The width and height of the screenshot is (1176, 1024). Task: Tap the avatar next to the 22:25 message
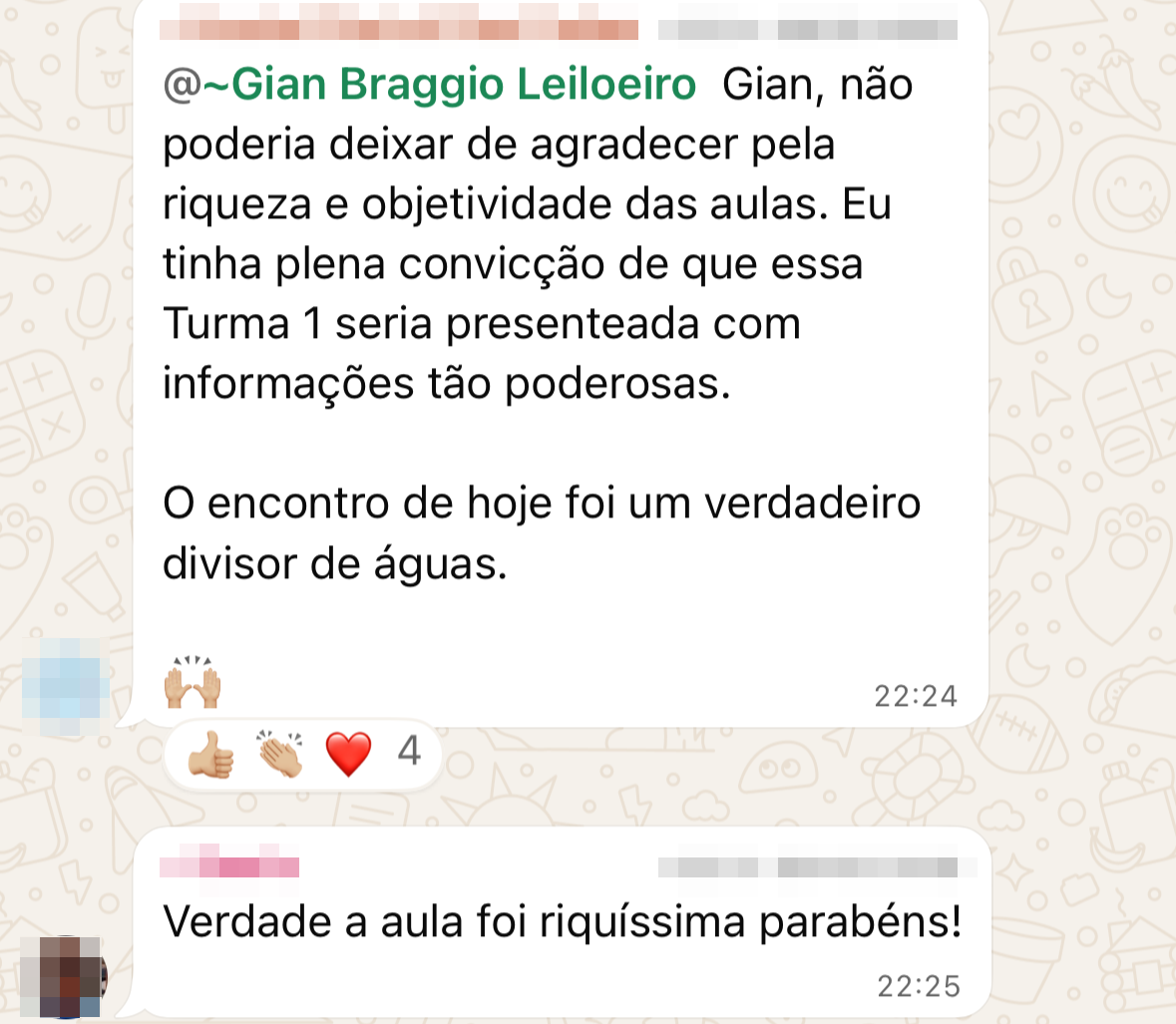63,975
